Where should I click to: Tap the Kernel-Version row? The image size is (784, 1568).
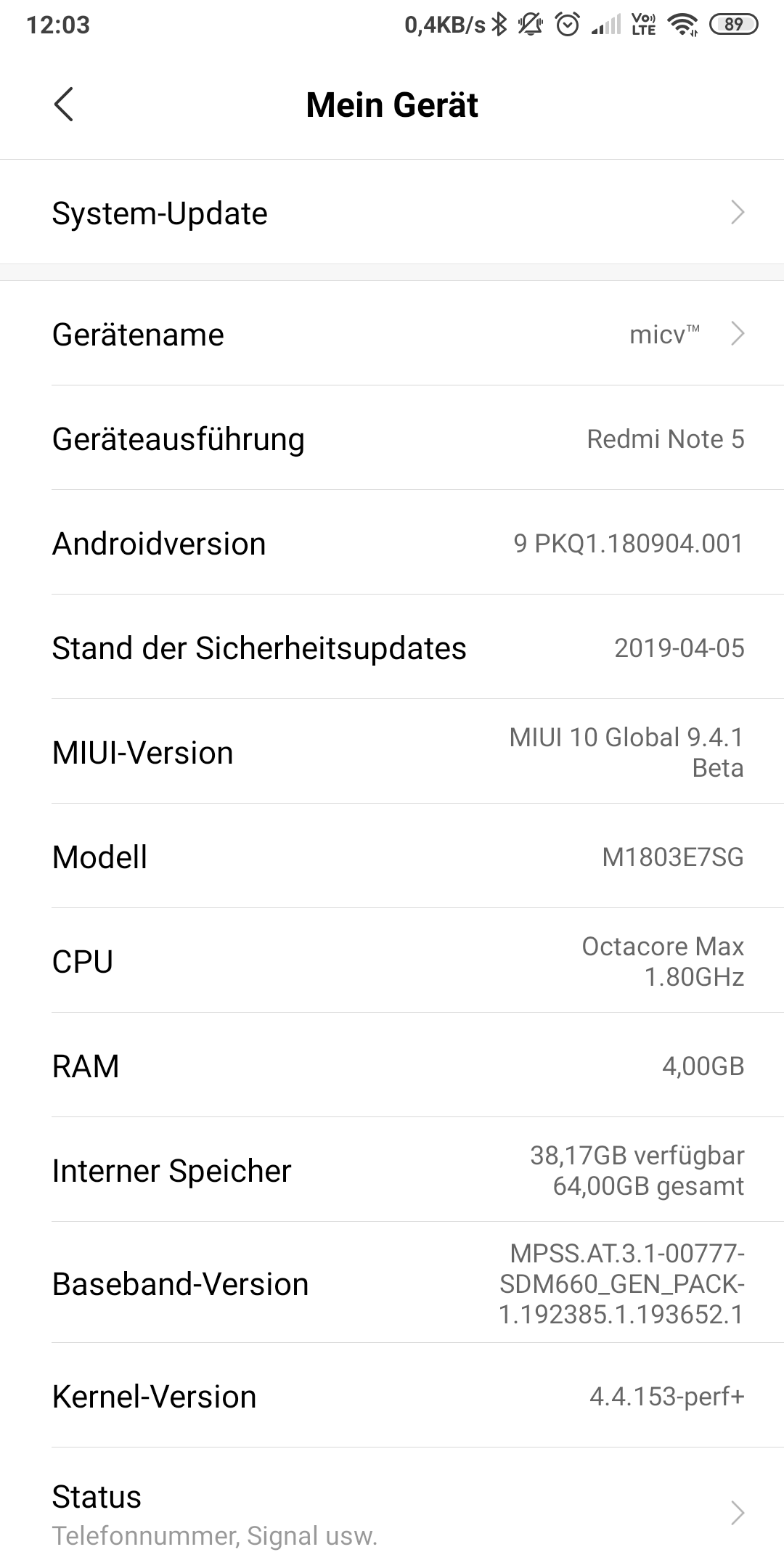tap(392, 1397)
